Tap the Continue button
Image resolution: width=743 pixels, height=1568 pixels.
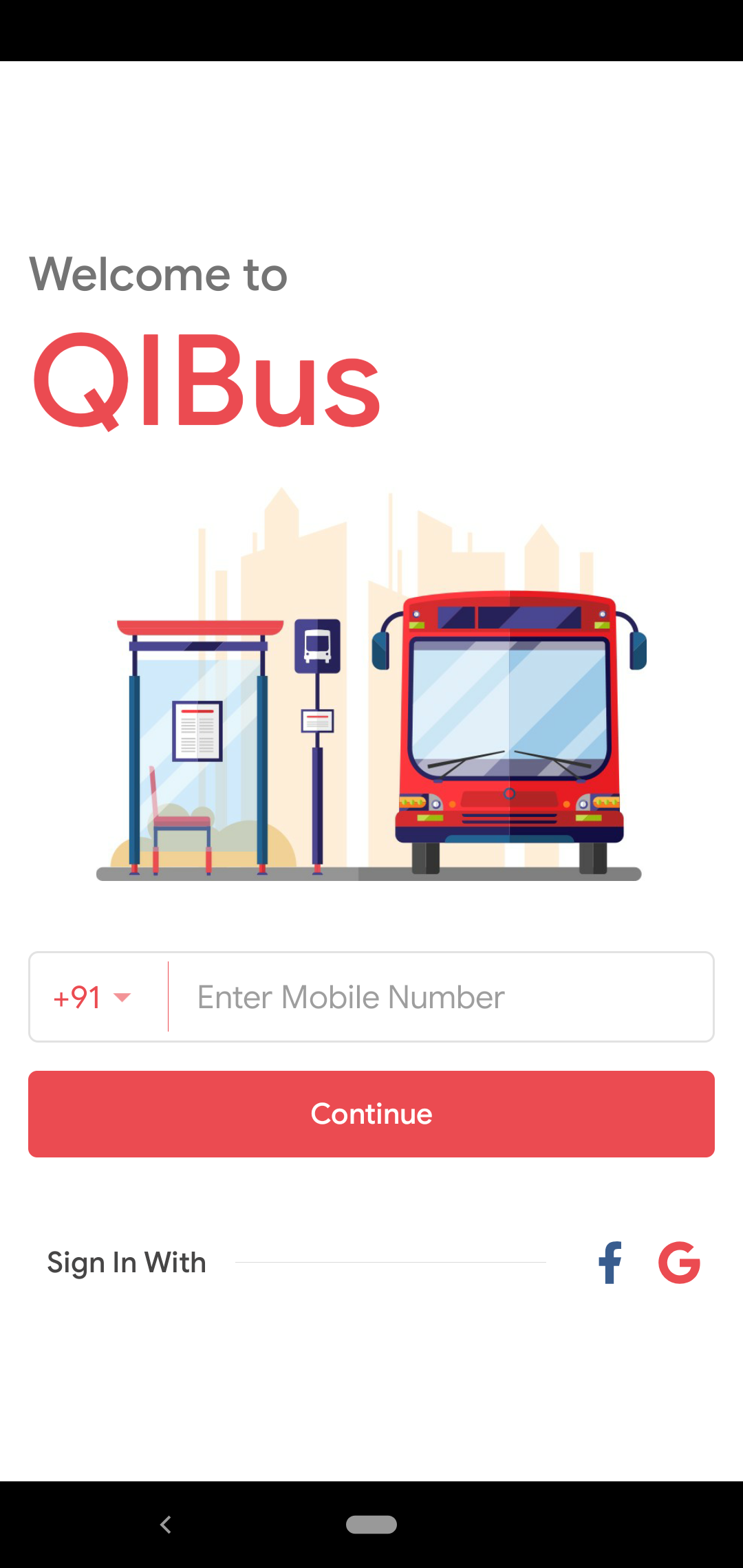(371, 1113)
